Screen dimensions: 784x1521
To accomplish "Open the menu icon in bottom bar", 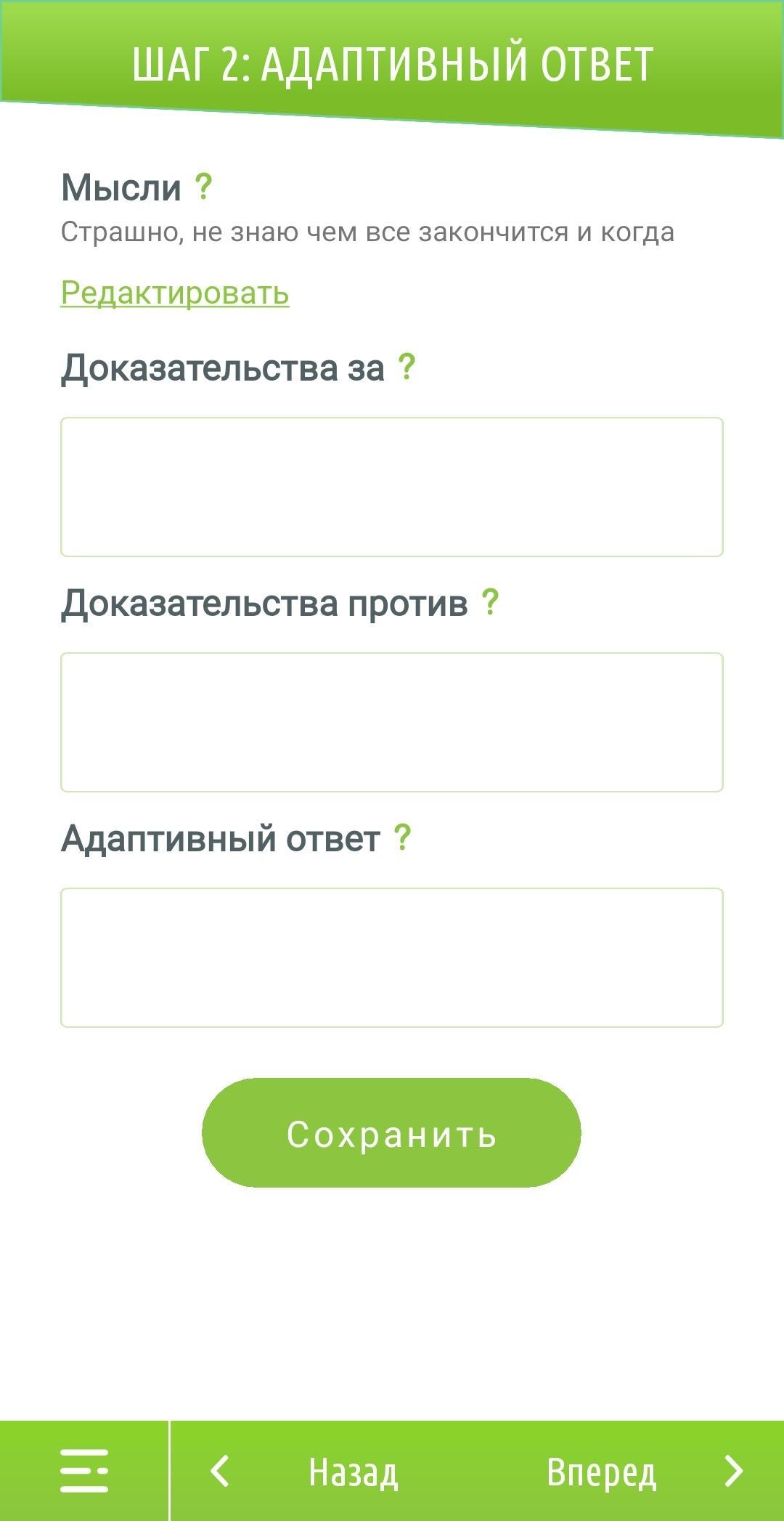I will tap(84, 1471).
